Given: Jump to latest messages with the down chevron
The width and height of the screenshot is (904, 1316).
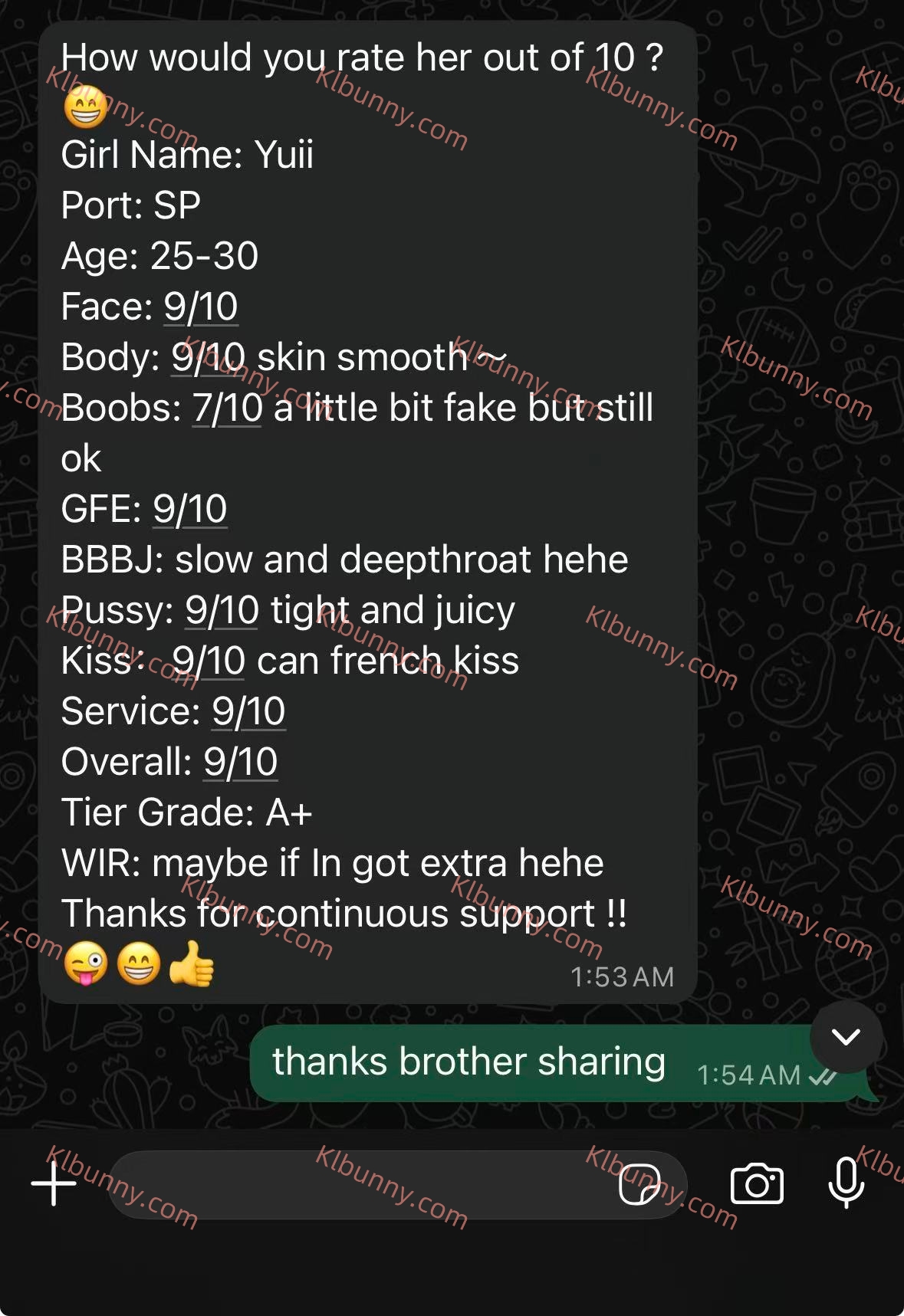Looking at the screenshot, I should [846, 1037].
